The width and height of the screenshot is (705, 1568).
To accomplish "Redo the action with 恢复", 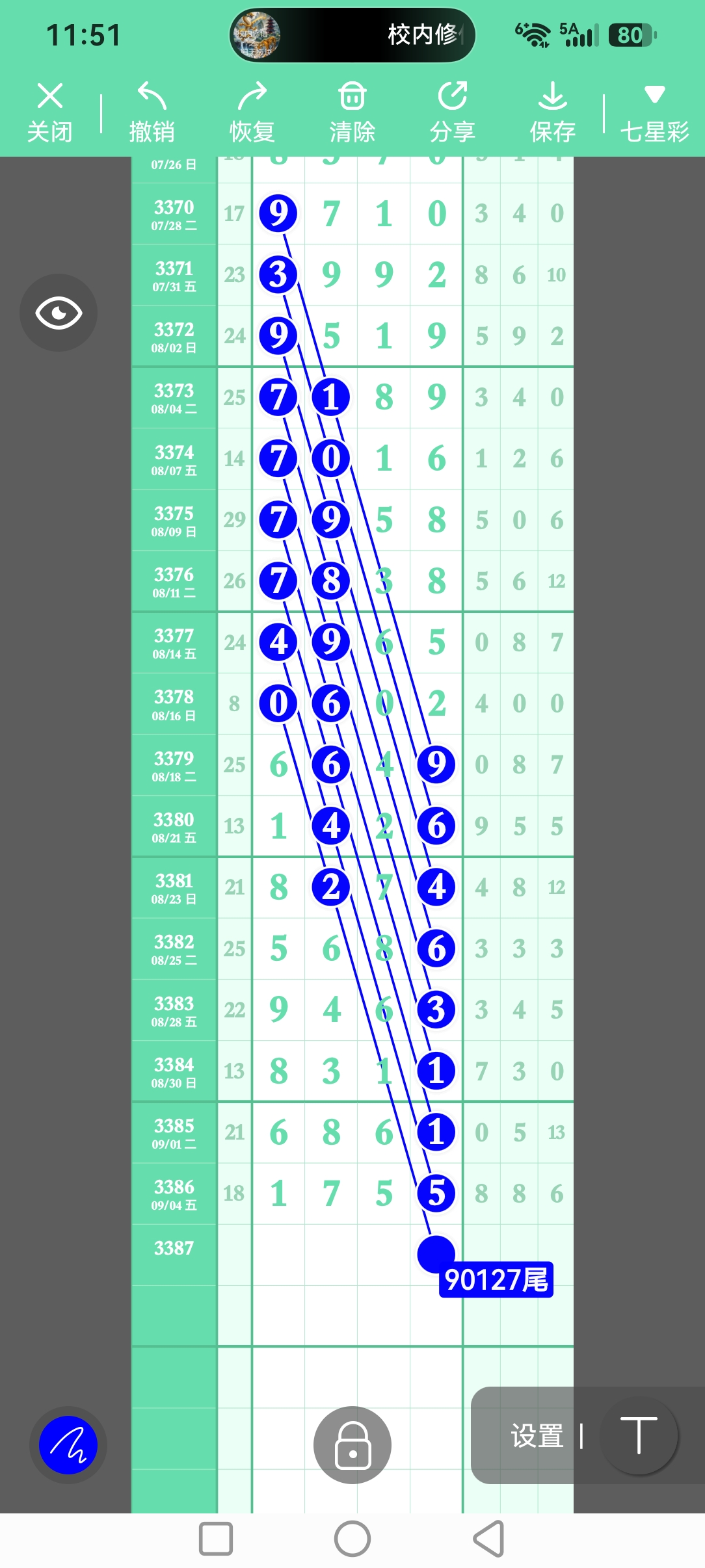I will point(252,112).
